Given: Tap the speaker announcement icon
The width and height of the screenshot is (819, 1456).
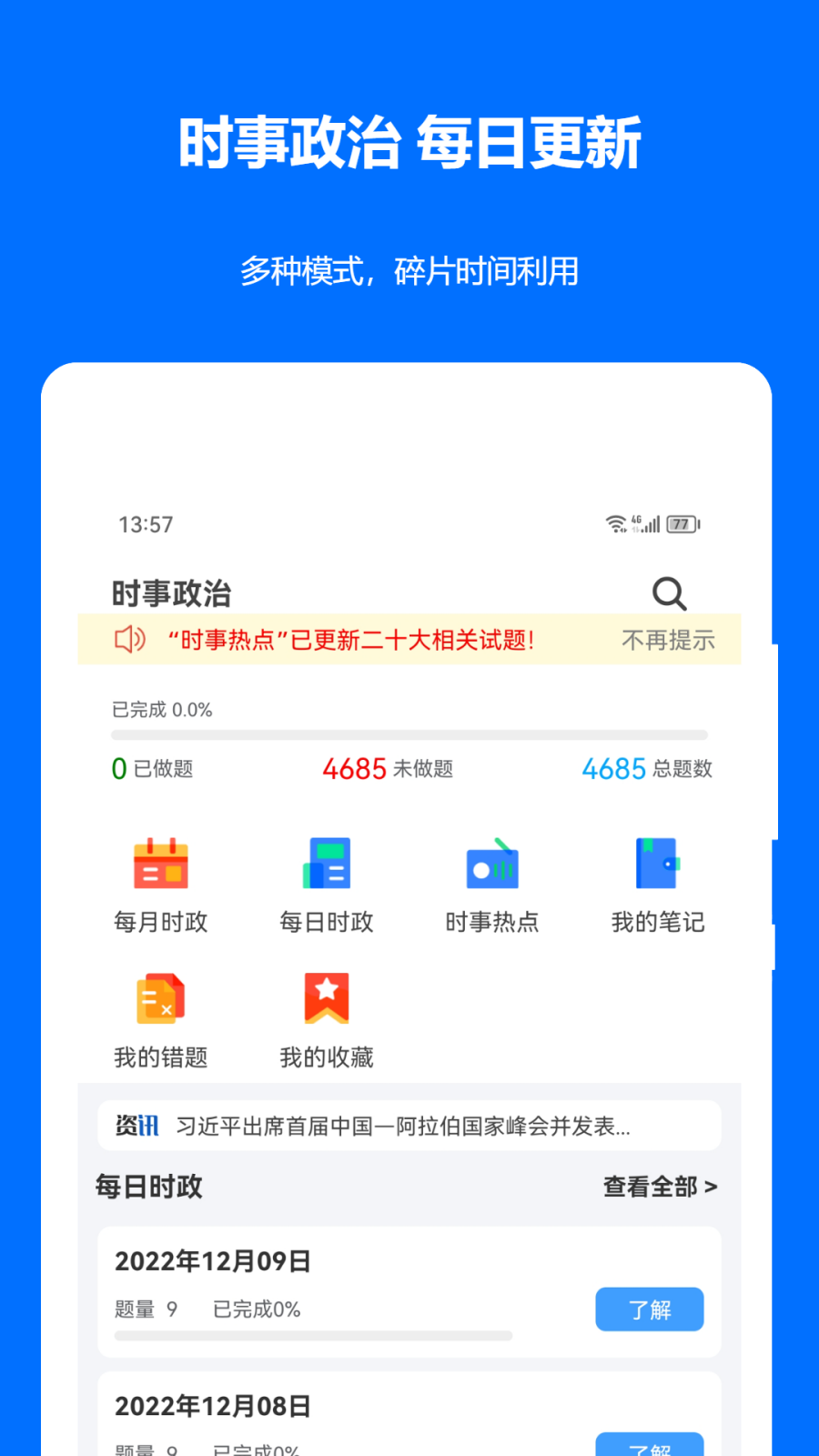Looking at the screenshot, I should [x=130, y=640].
